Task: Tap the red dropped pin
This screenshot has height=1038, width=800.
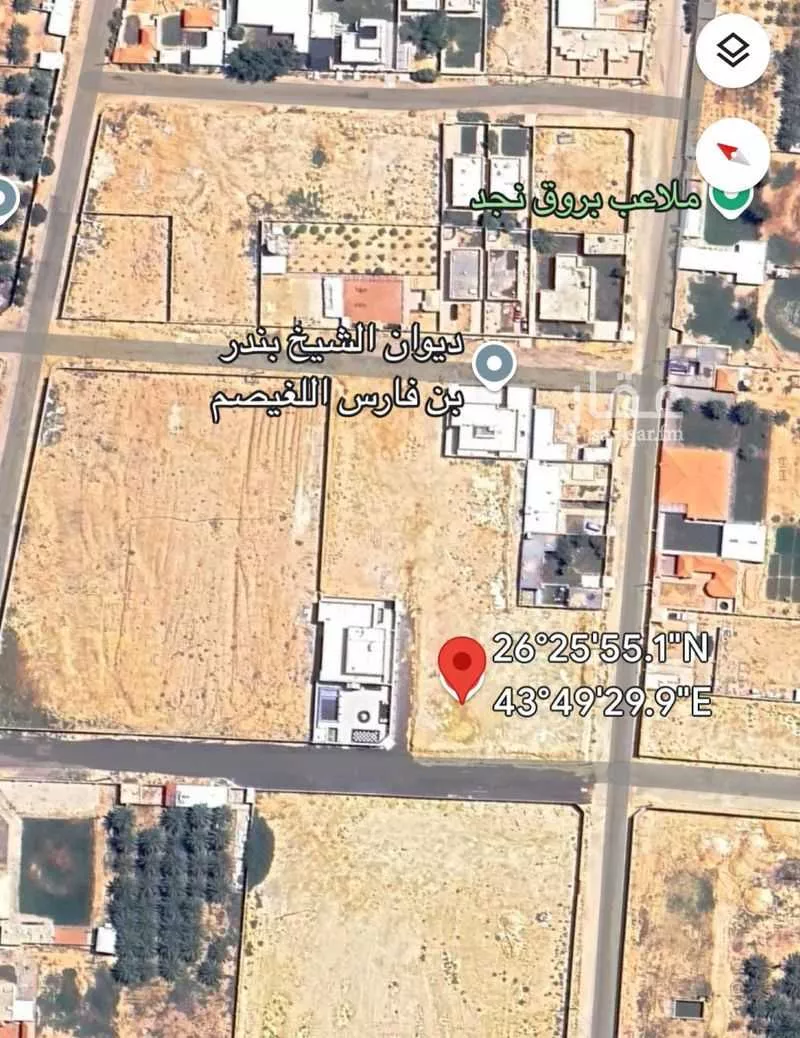Action: (462, 666)
